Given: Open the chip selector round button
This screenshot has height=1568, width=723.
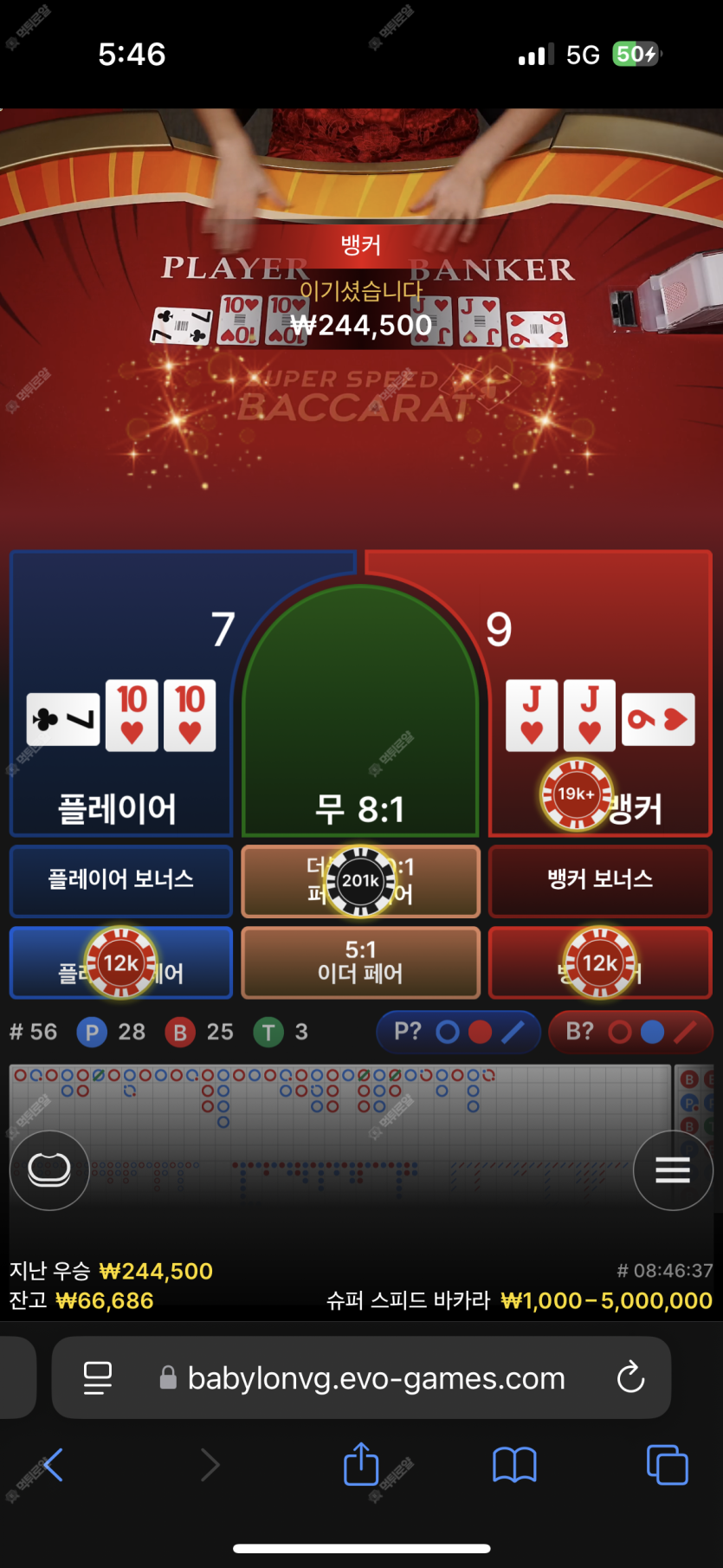Looking at the screenshot, I should pyautogui.click(x=49, y=1170).
